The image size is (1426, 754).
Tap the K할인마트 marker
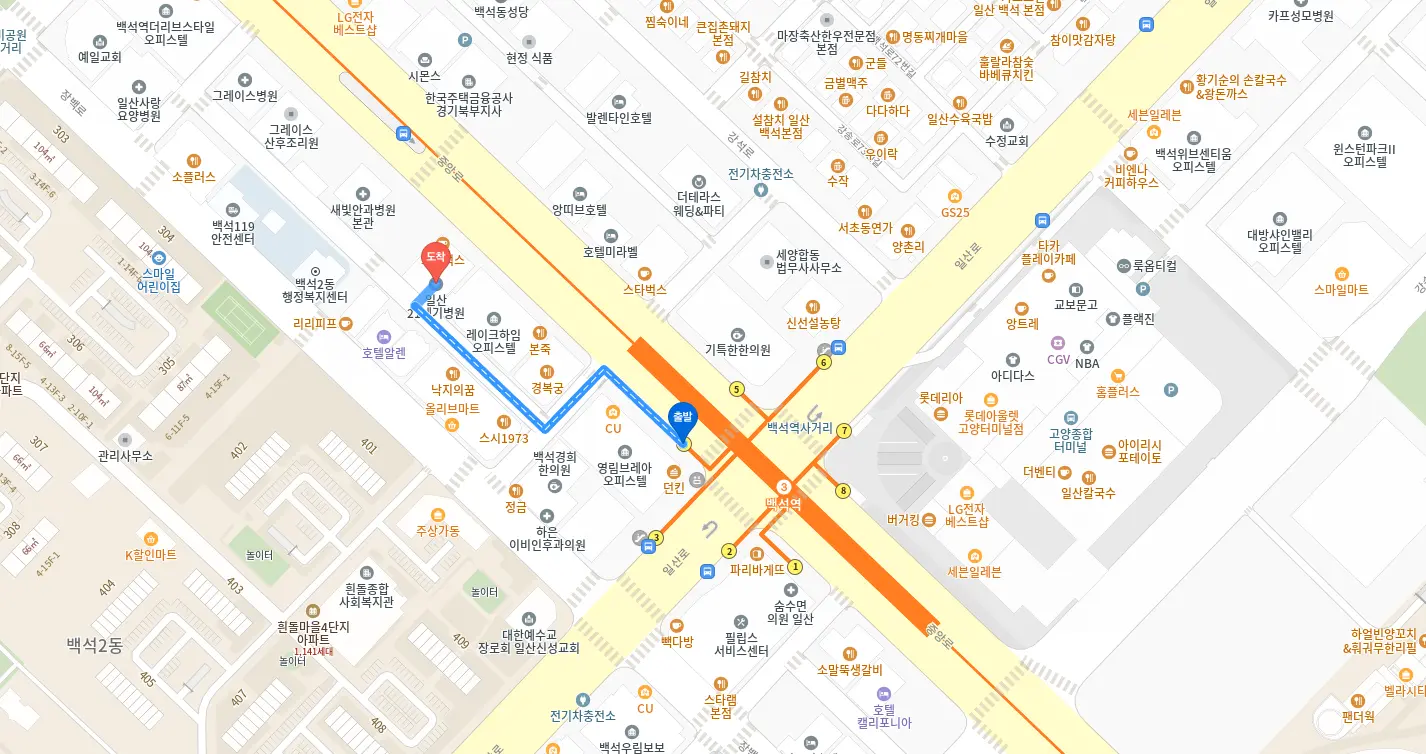(150, 539)
